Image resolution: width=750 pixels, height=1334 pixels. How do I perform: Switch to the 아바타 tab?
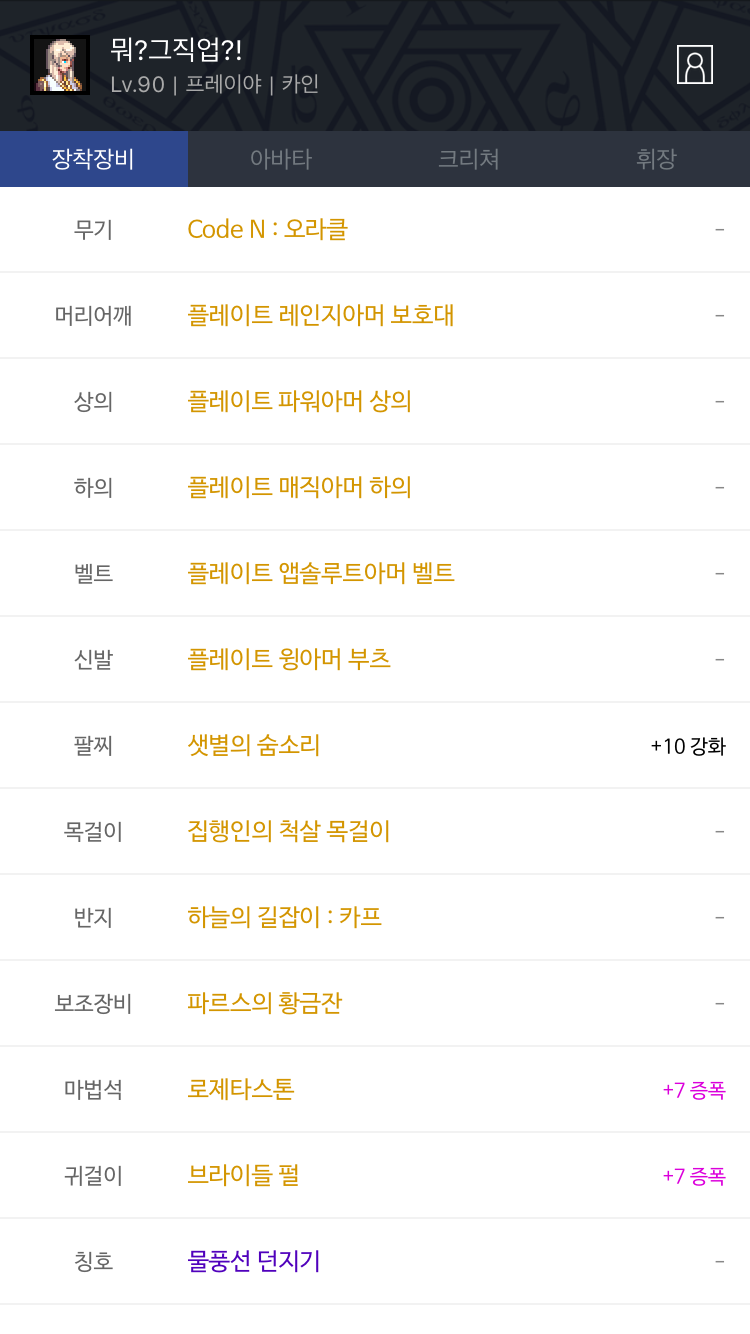click(281, 159)
